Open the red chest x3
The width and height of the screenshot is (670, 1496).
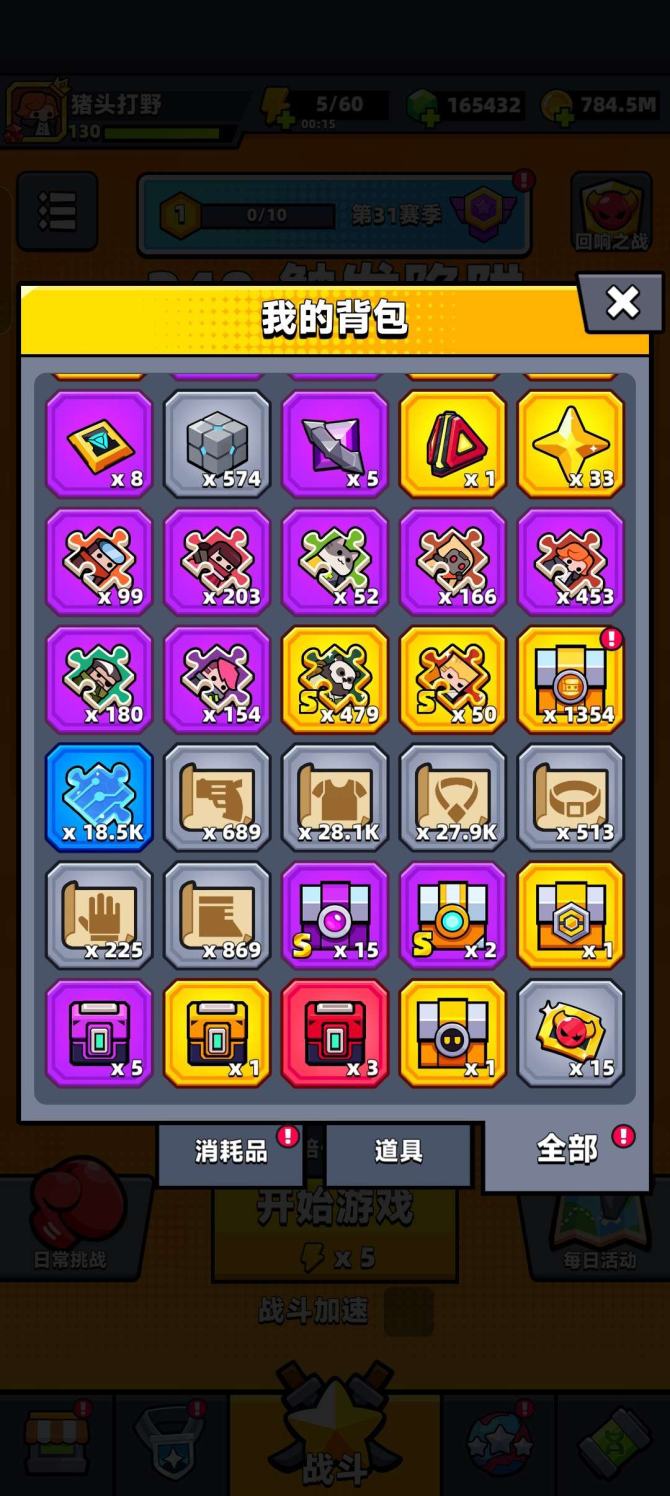pyautogui.click(x=335, y=1033)
